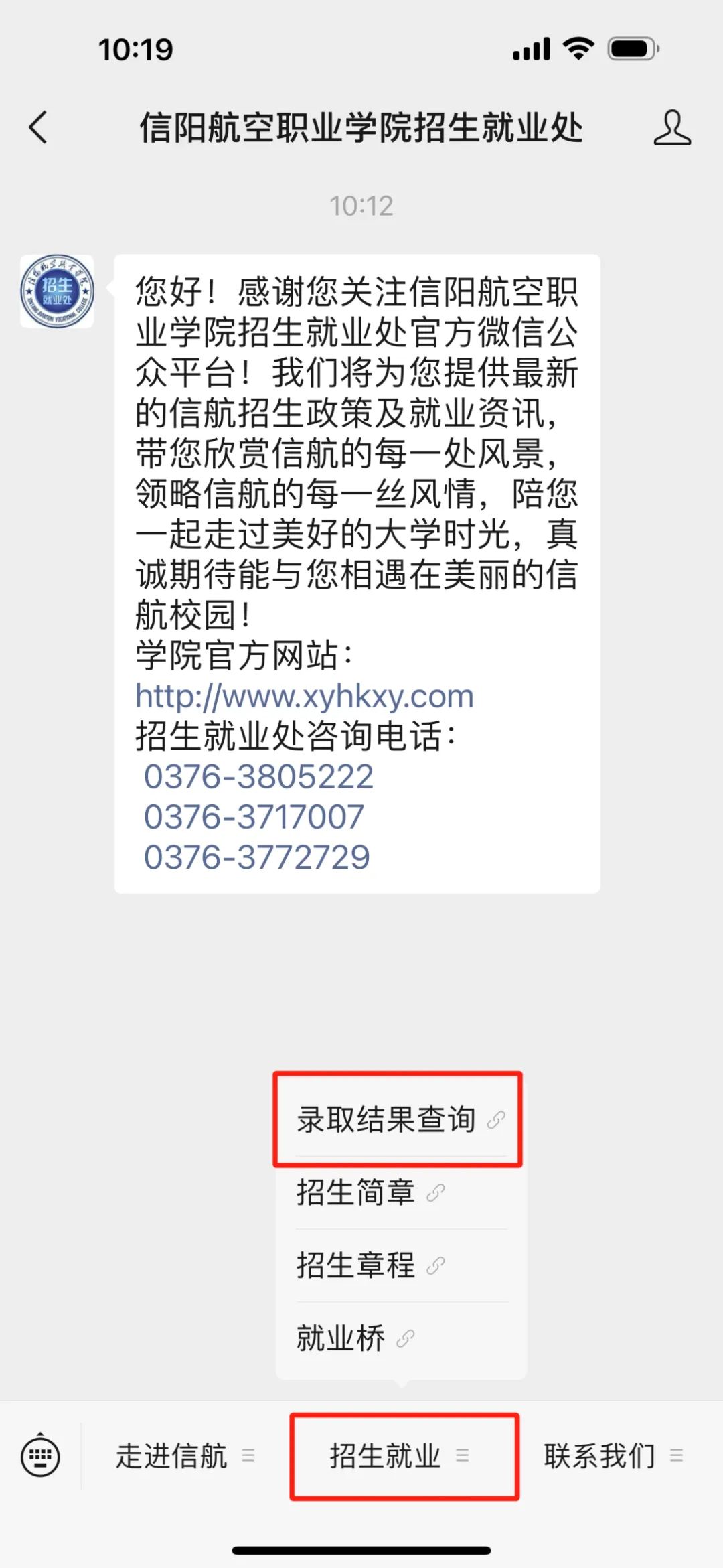Expand the 联系我们 bottom menu
The width and height of the screenshot is (723, 1568).
click(614, 1455)
